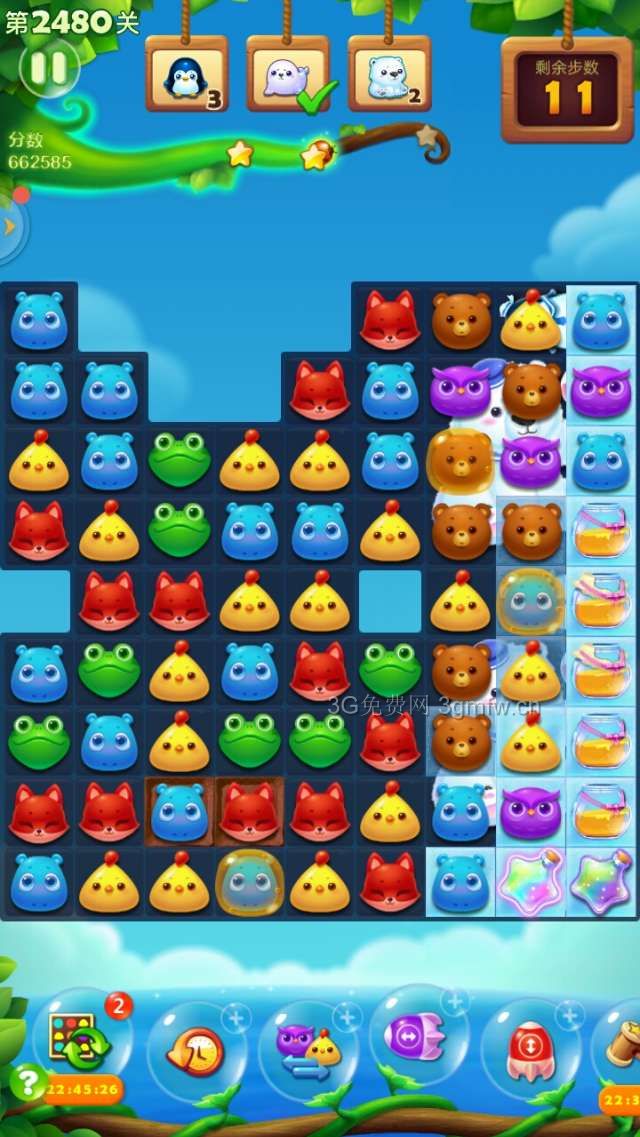Tap the purple rainbow star bottle

(600, 881)
